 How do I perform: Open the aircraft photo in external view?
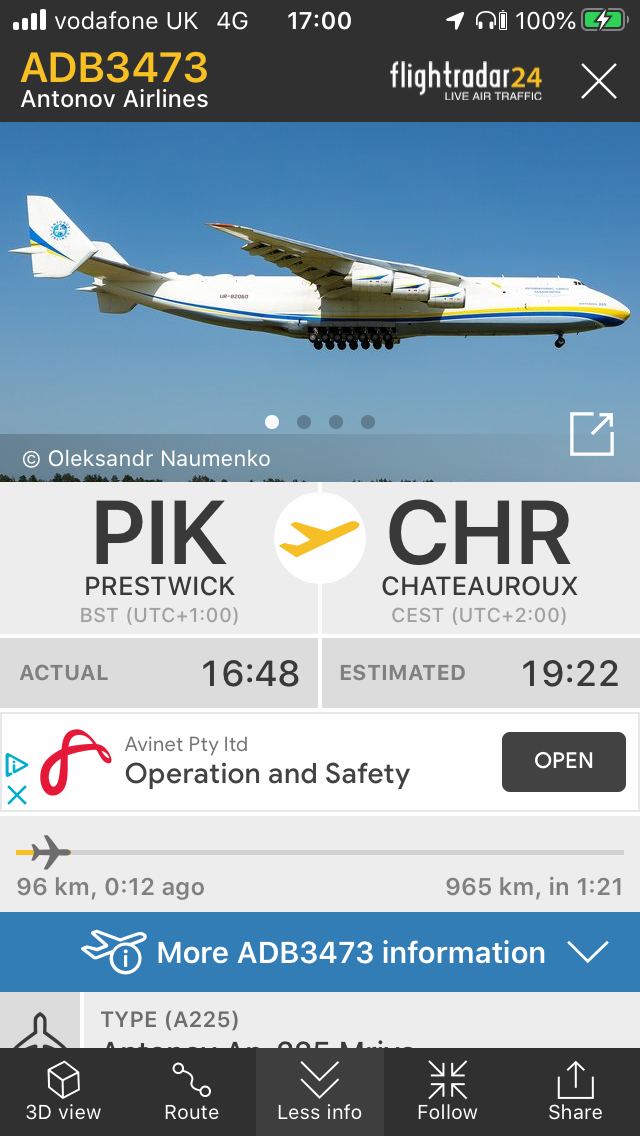[591, 434]
